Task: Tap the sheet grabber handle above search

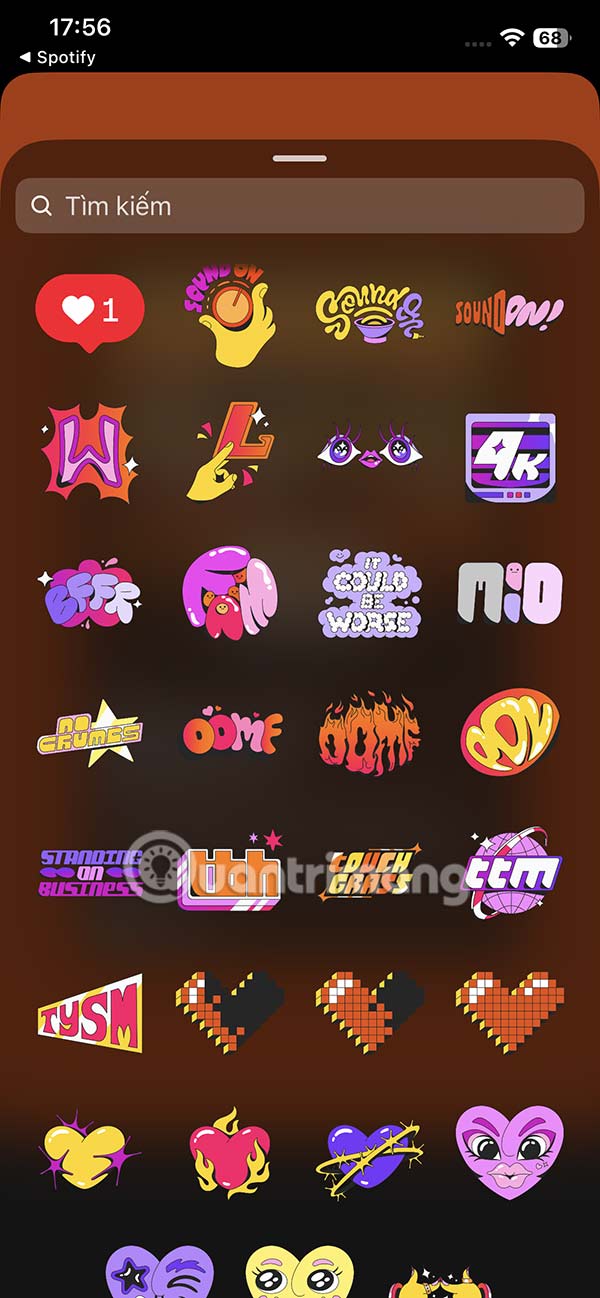Action: 299,158
